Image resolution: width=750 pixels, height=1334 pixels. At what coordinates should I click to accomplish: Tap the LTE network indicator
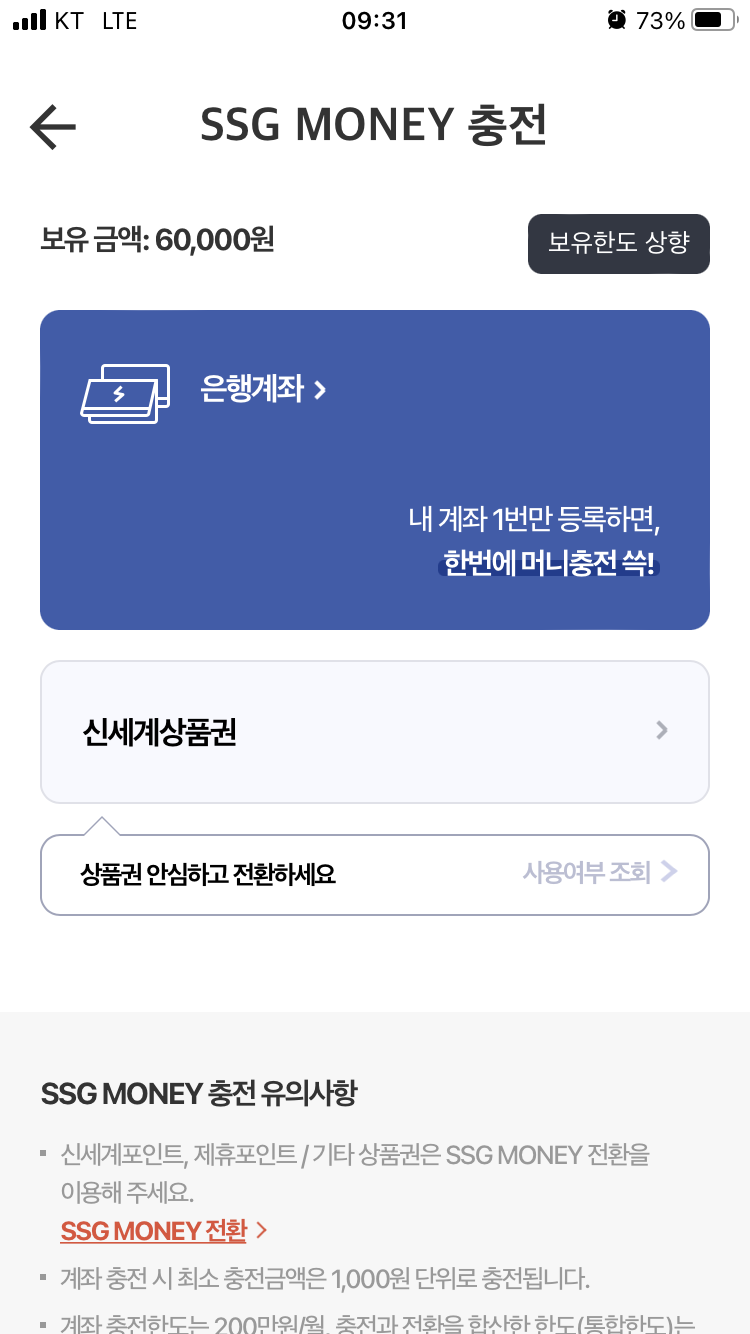click(x=119, y=19)
